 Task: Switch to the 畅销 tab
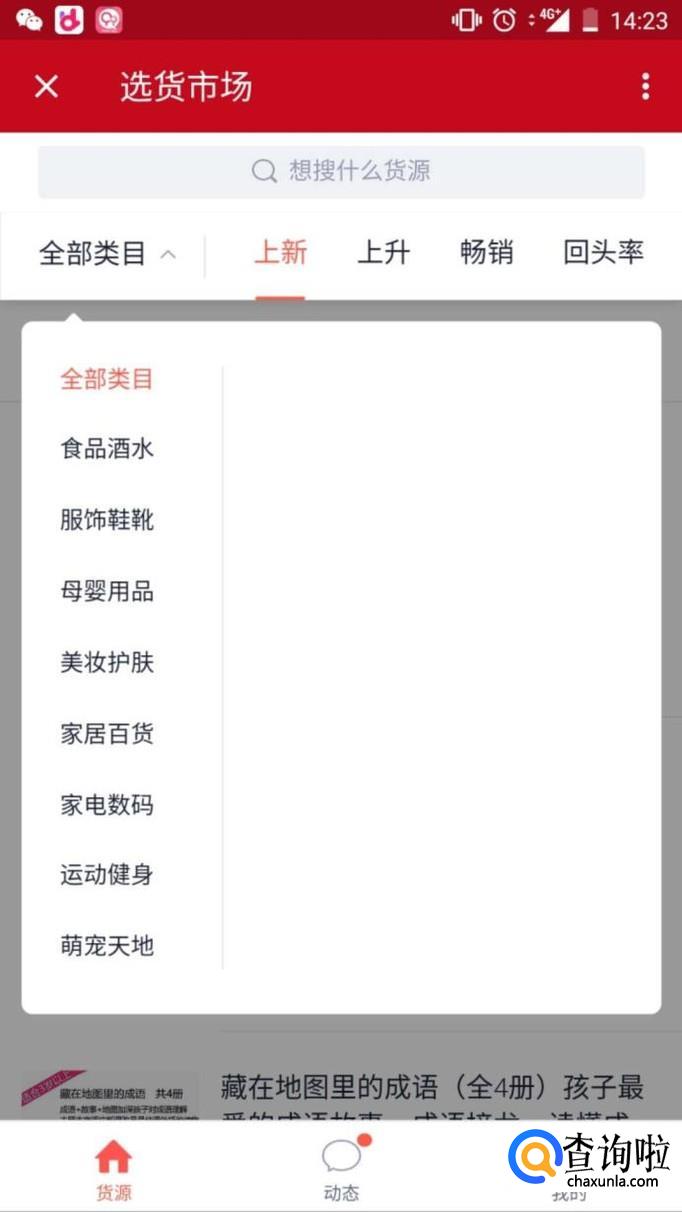coord(486,253)
